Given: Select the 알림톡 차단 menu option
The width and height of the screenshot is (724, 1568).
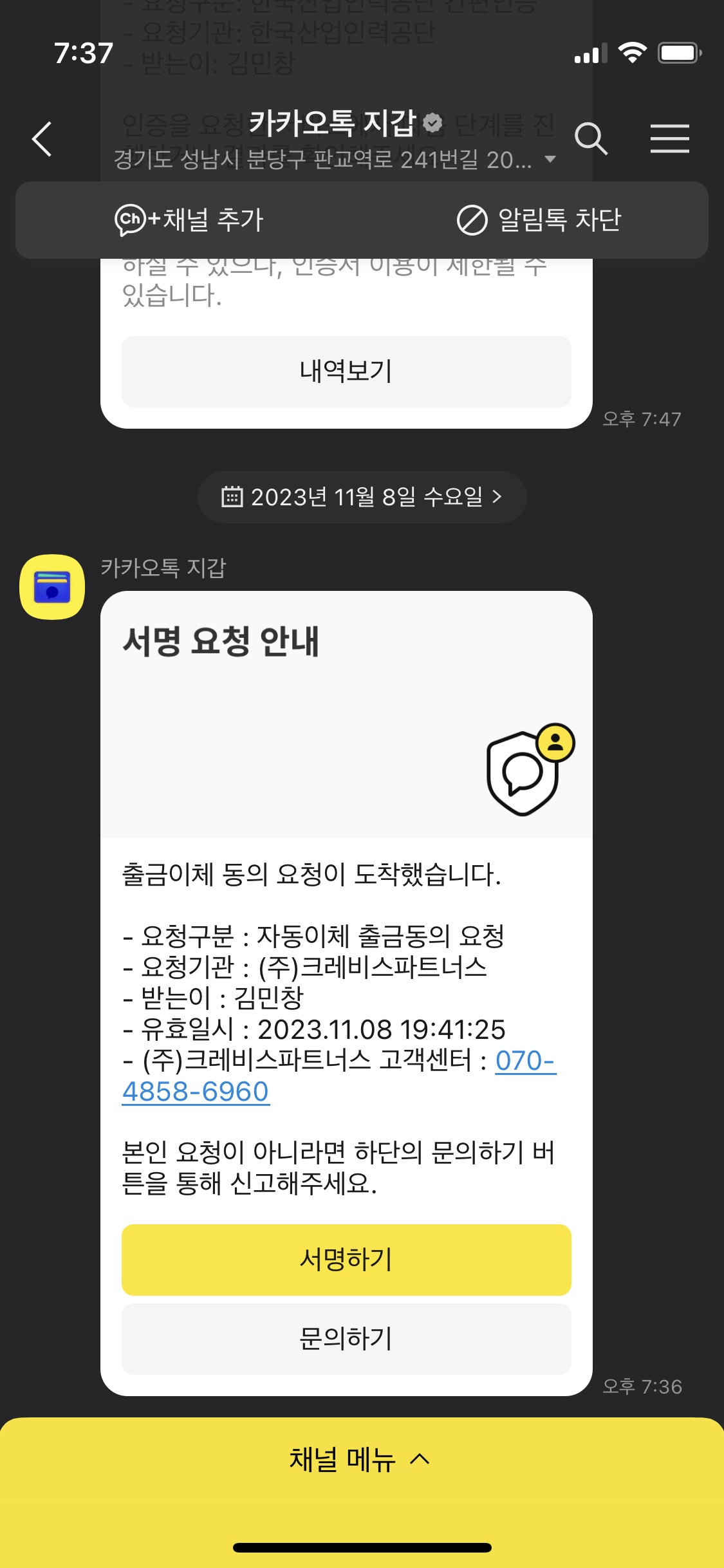Looking at the screenshot, I should click(560, 220).
